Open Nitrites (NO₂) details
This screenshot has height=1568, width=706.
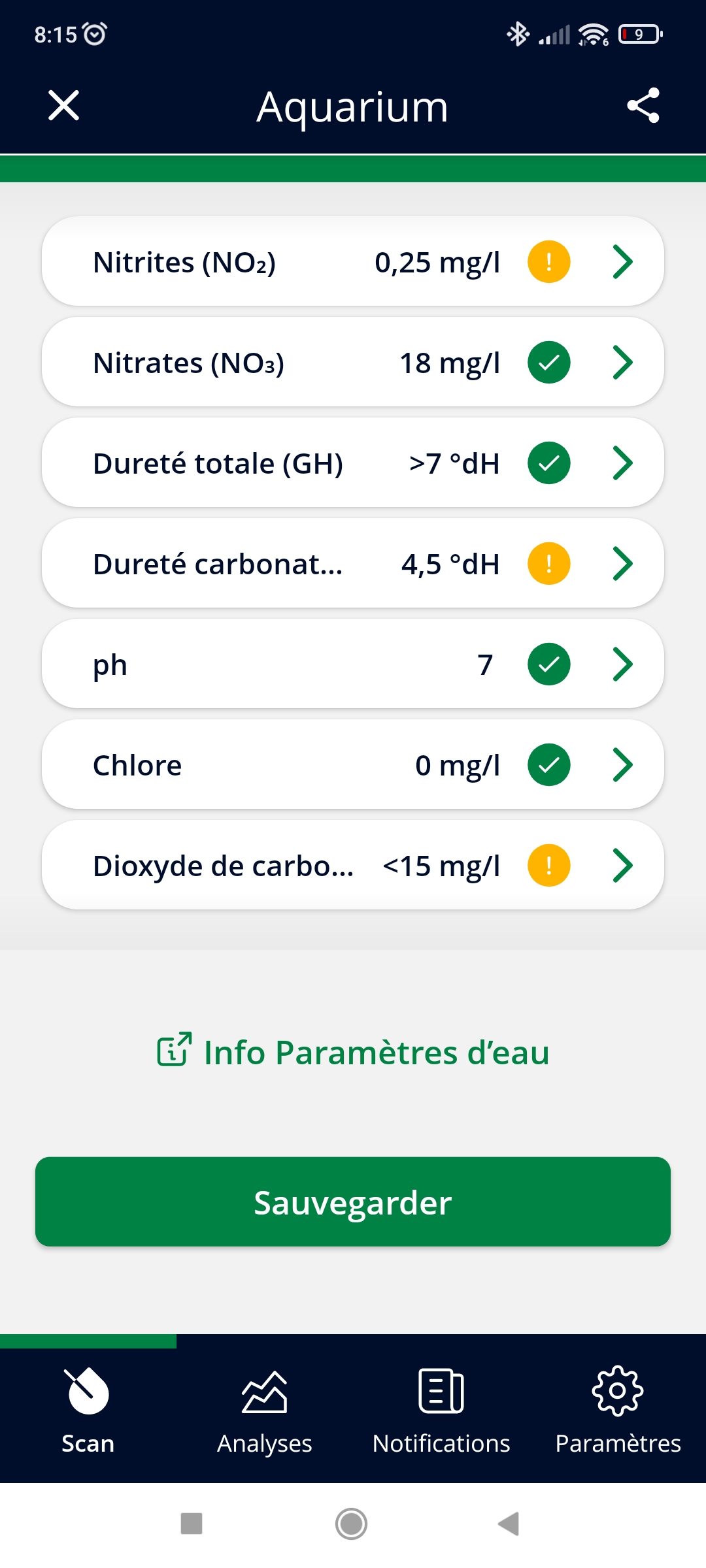click(353, 262)
